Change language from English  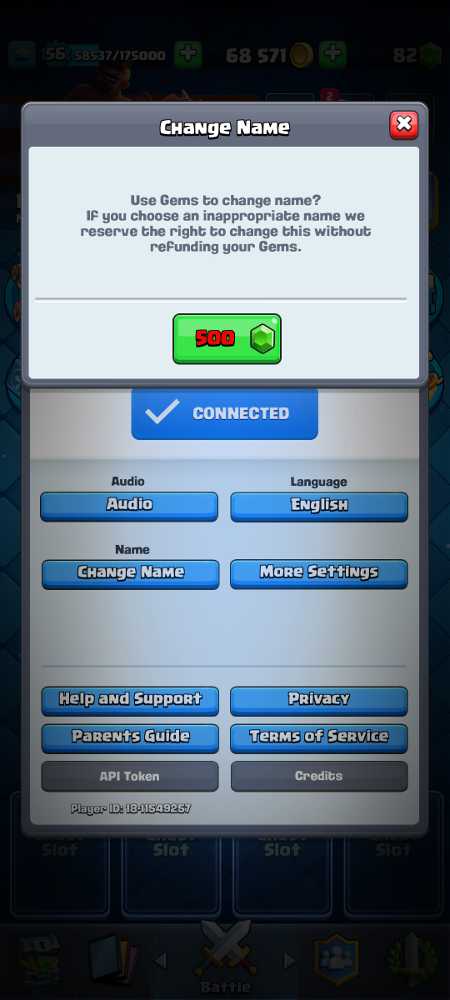(x=319, y=506)
